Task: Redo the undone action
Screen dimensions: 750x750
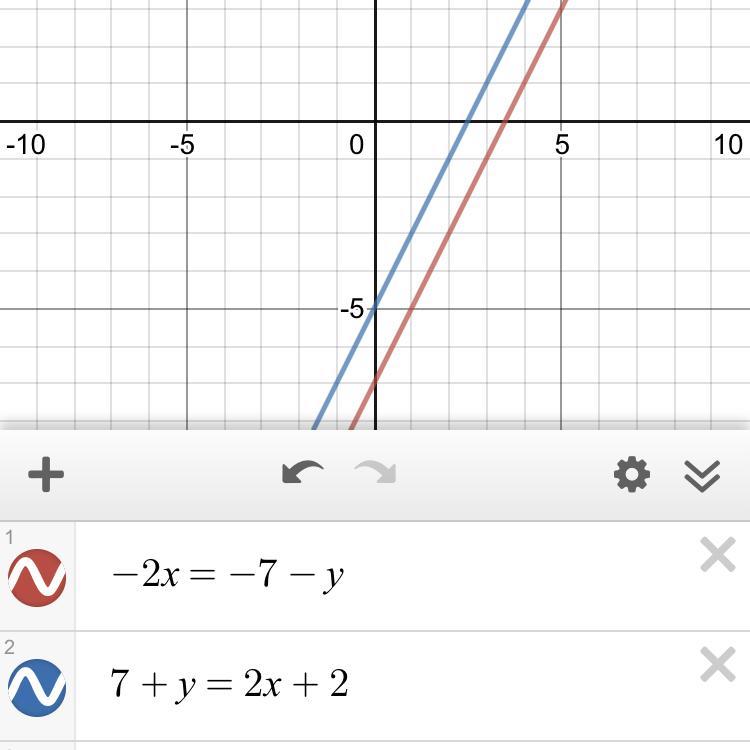Action: coord(376,473)
